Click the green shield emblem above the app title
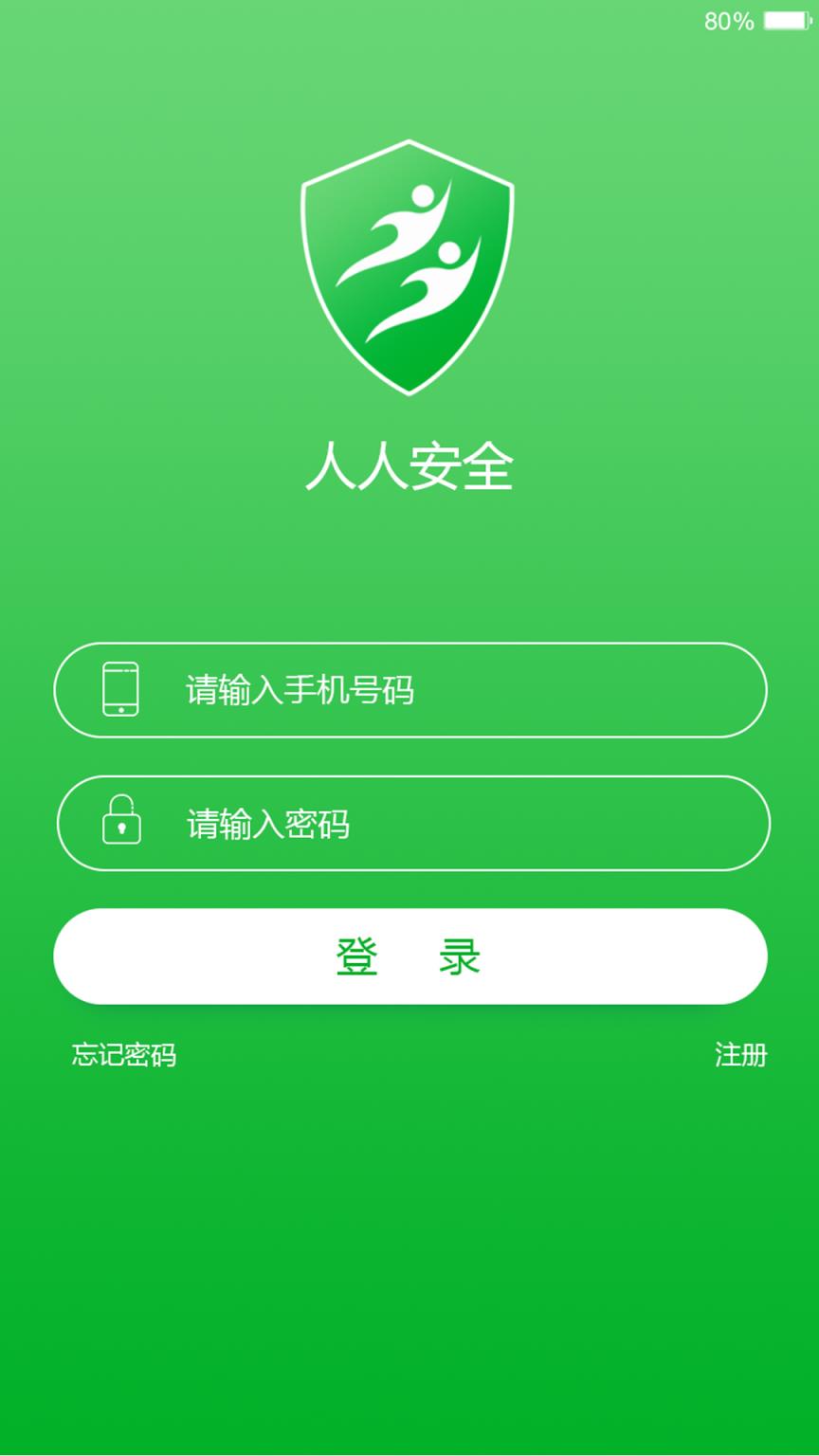Image resolution: width=819 pixels, height=1456 pixels. point(409,268)
